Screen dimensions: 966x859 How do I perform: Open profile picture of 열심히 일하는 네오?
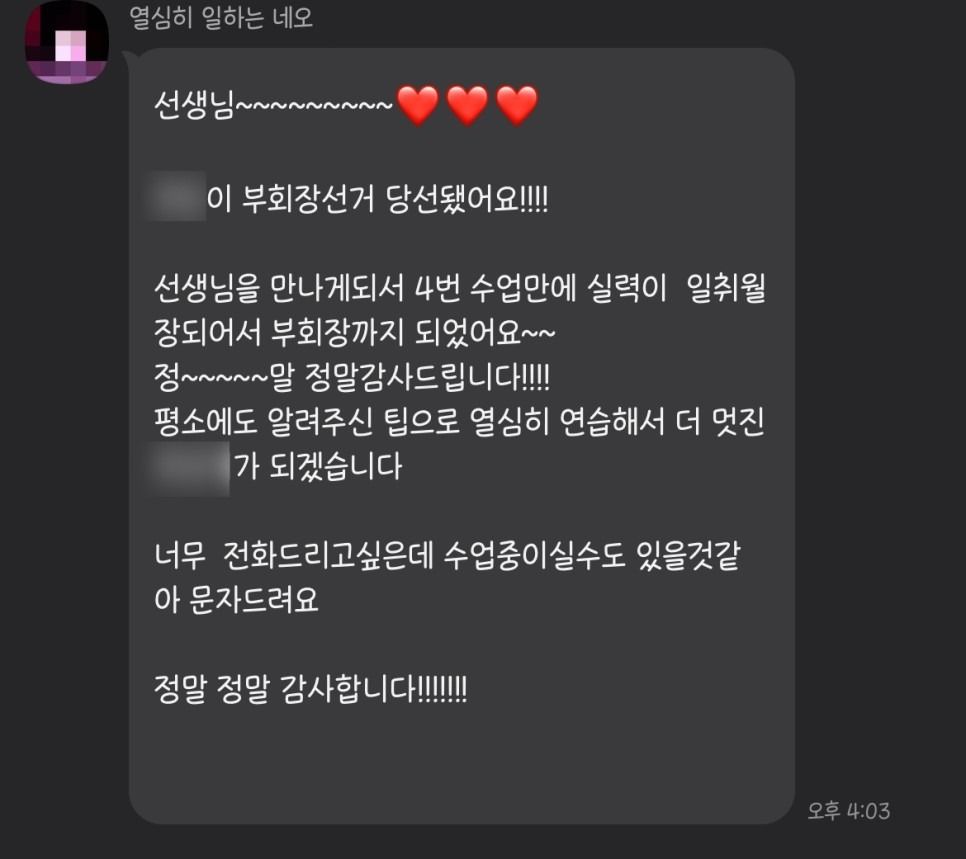(67, 42)
